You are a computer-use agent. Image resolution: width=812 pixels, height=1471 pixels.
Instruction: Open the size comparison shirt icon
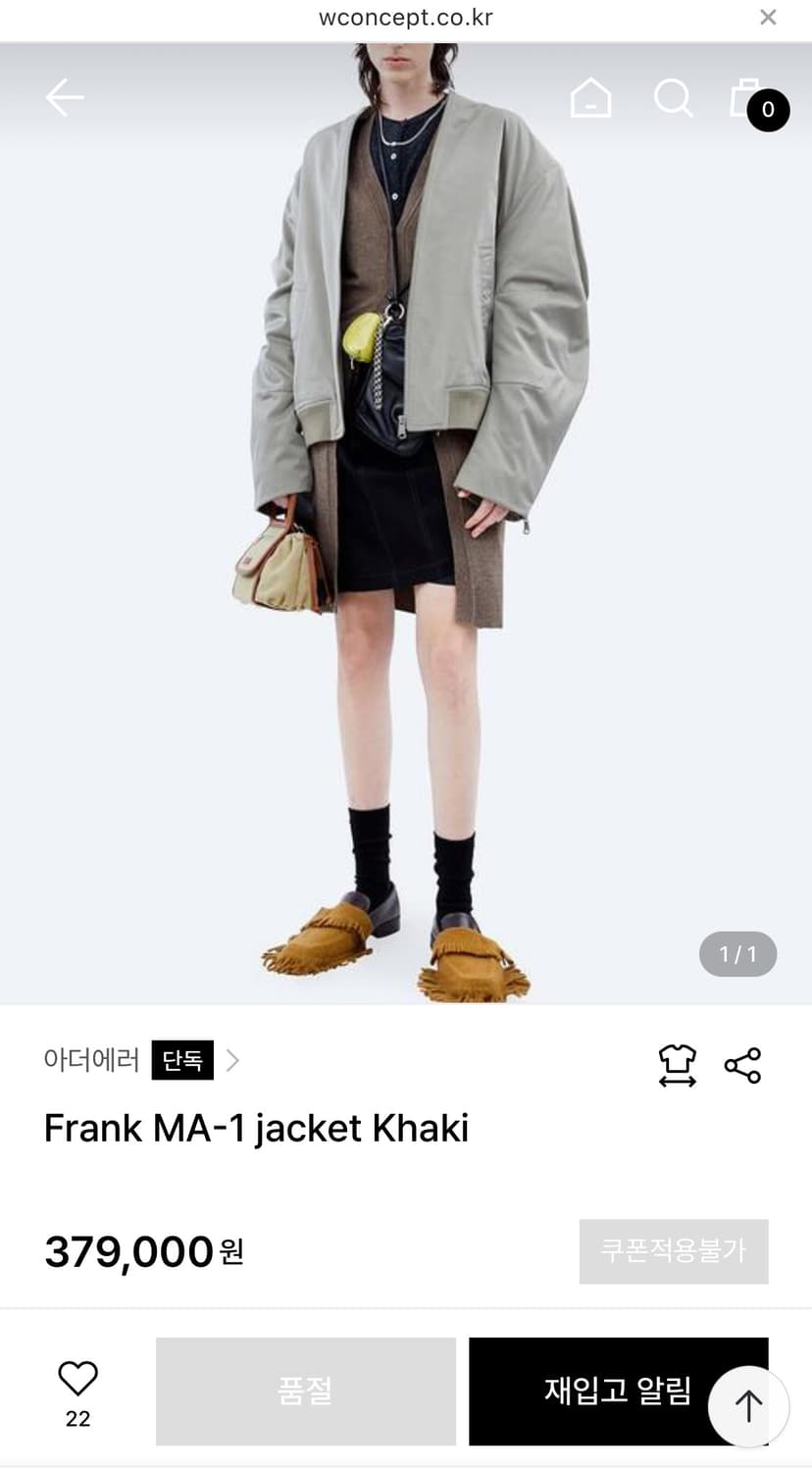[677, 1066]
